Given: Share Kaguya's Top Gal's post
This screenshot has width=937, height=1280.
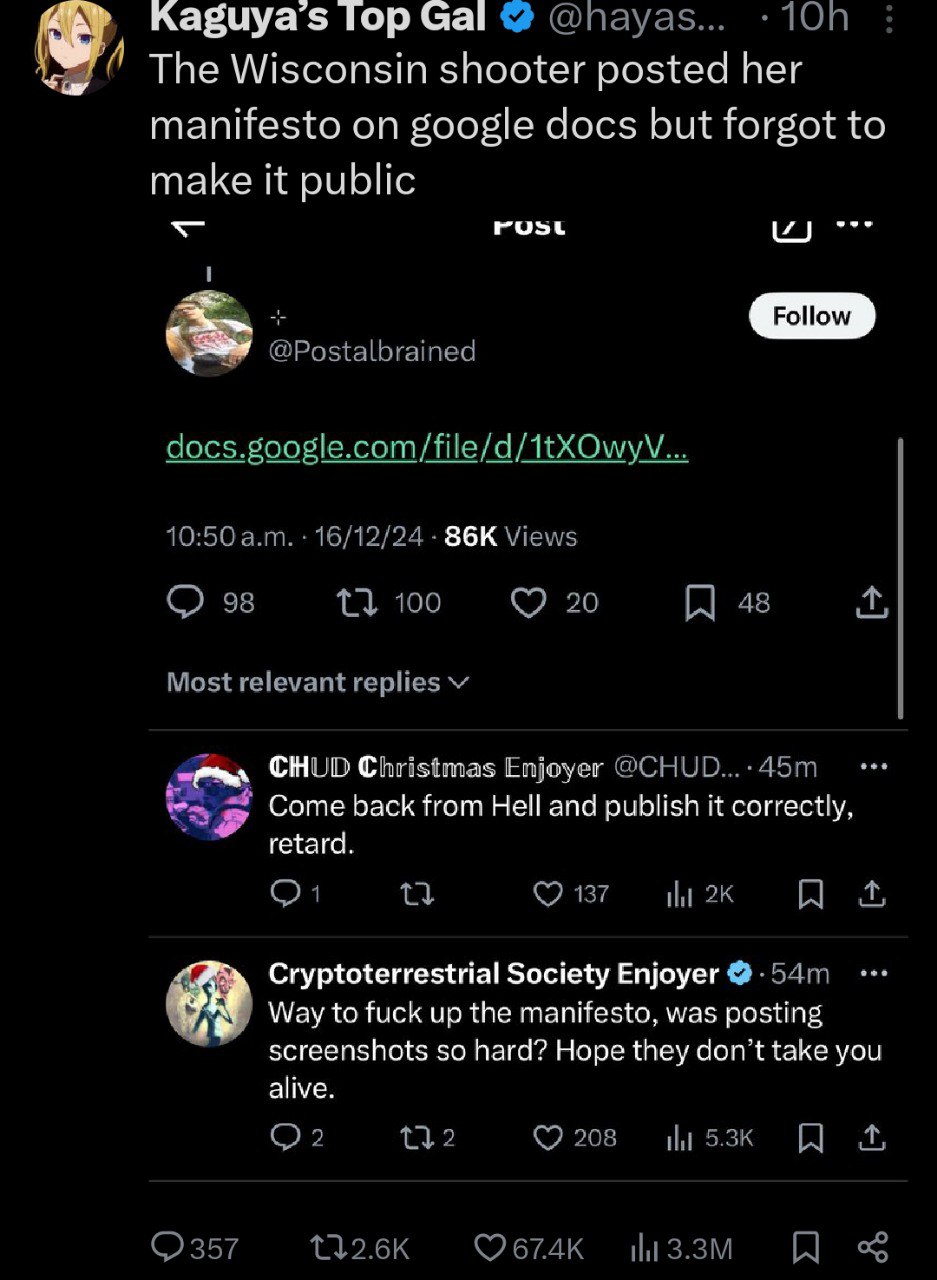Looking at the screenshot, I should pyautogui.click(x=872, y=1246).
